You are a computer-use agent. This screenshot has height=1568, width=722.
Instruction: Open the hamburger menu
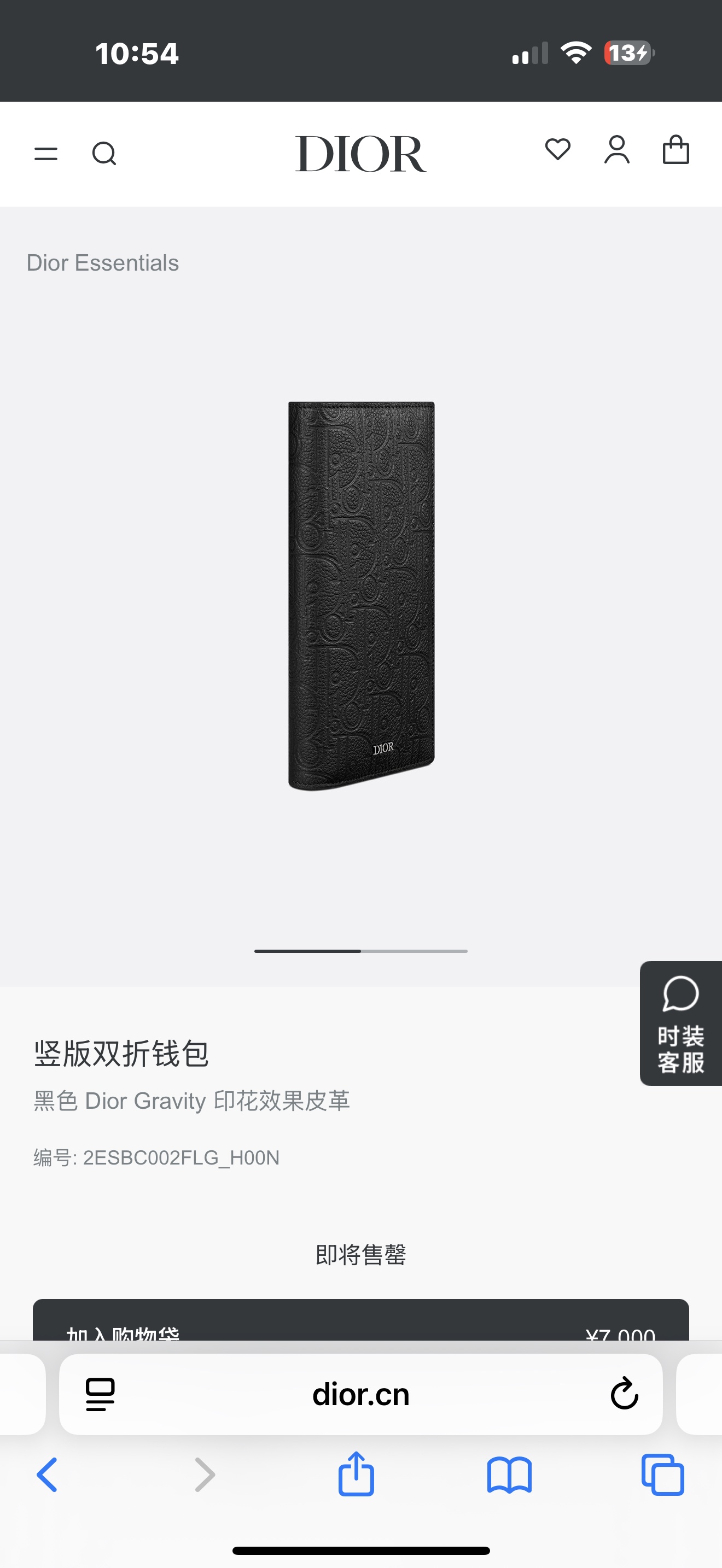[x=45, y=154]
